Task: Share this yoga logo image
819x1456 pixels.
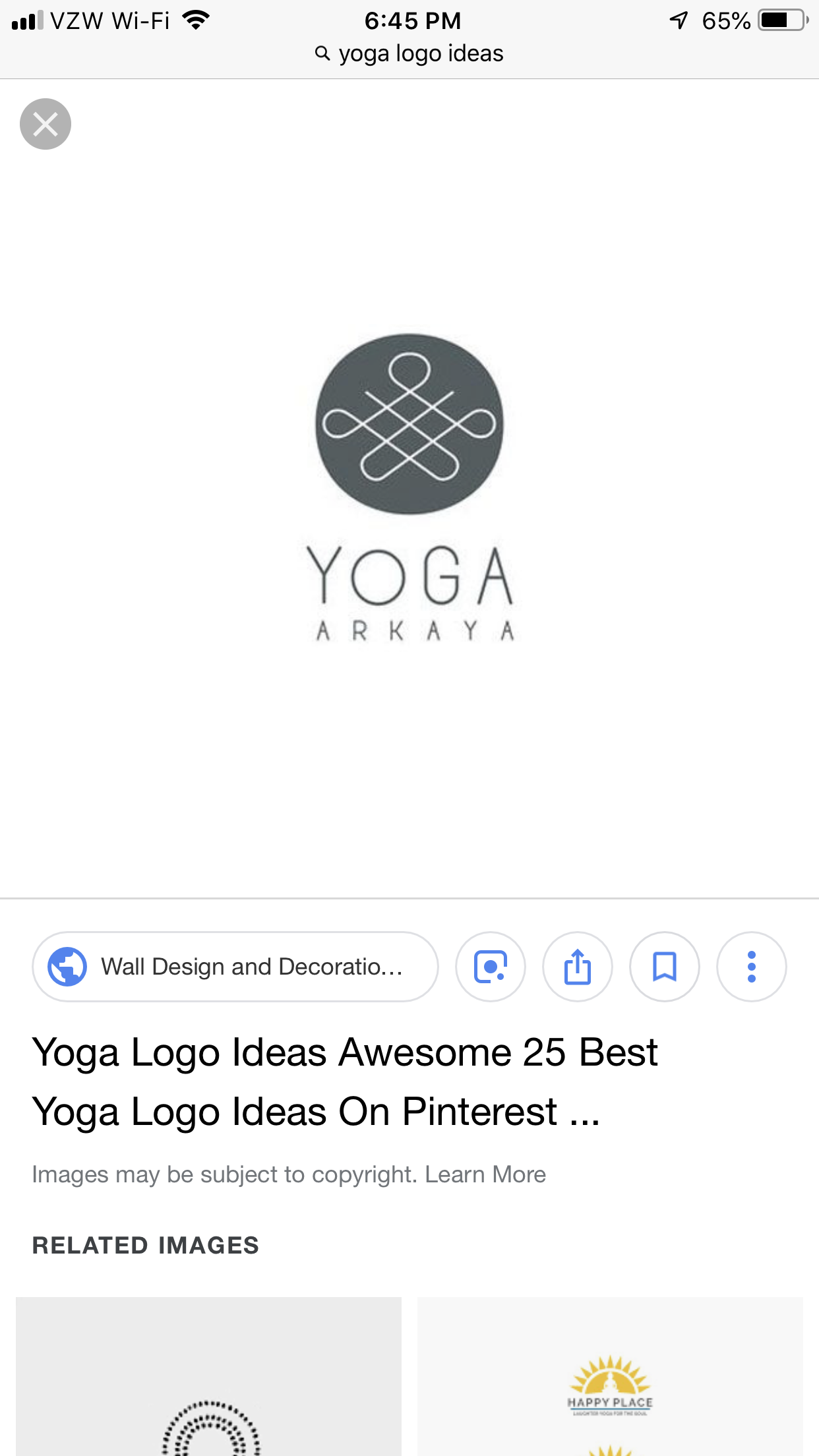Action: pyautogui.click(x=578, y=967)
